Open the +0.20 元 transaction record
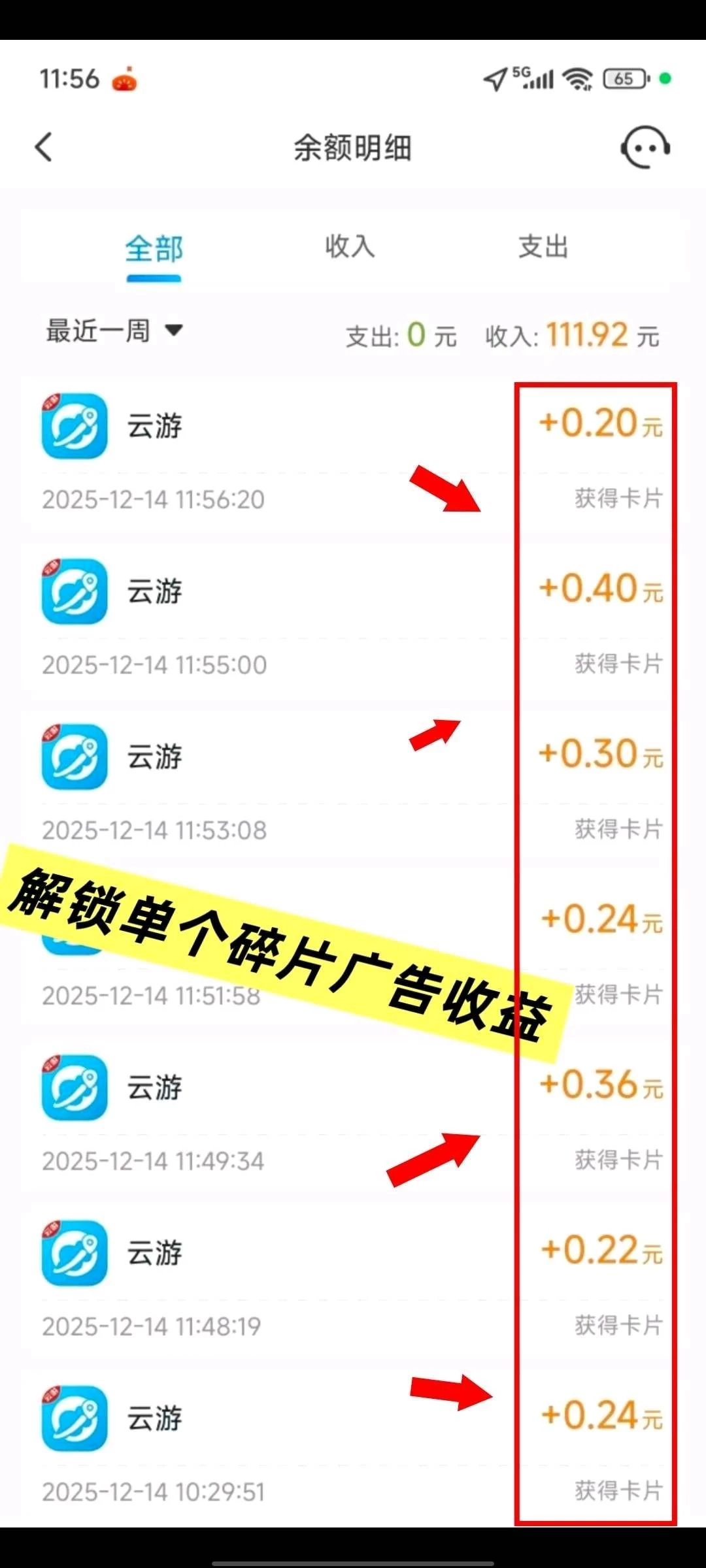 [599, 425]
